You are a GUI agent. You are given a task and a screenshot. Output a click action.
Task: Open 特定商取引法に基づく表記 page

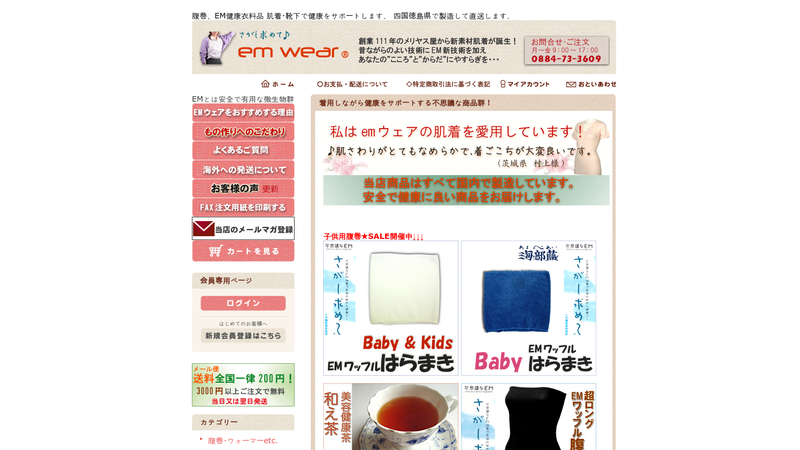(x=448, y=84)
